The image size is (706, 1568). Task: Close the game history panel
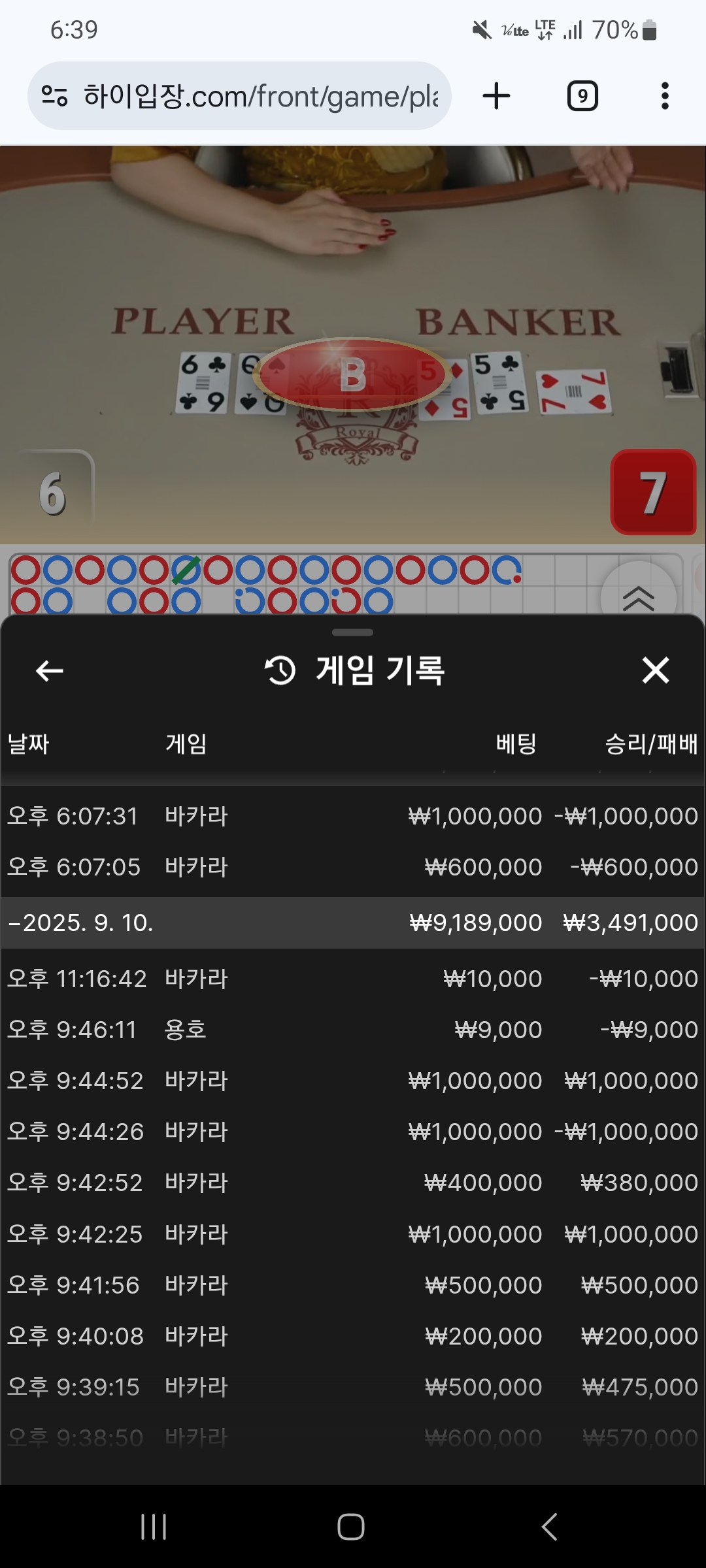click(x=655, y=670)
